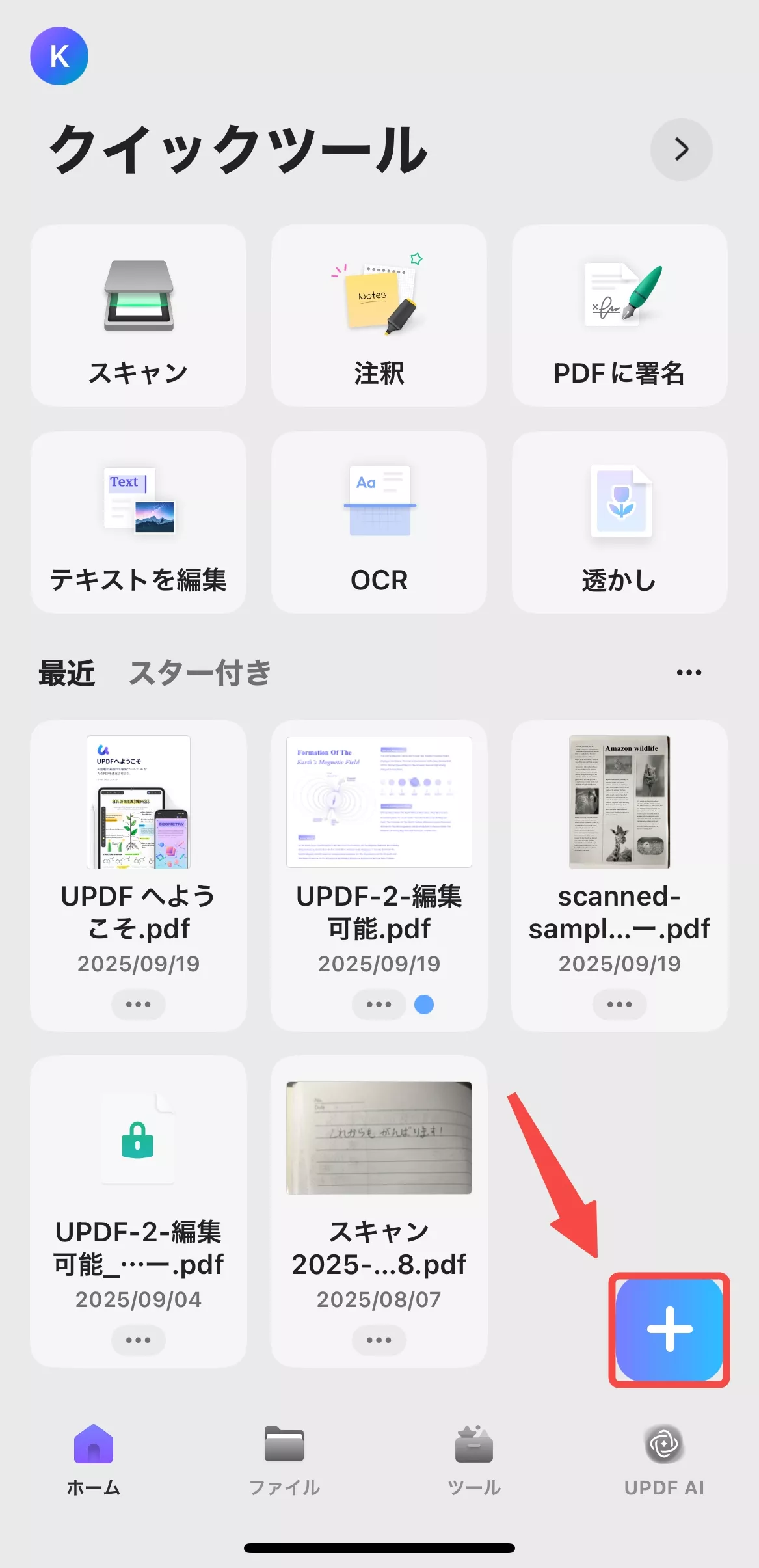Tap the blue plus button to add files
The width and height of the screenshot is (759, 1568).
(x=669, y=1327)
